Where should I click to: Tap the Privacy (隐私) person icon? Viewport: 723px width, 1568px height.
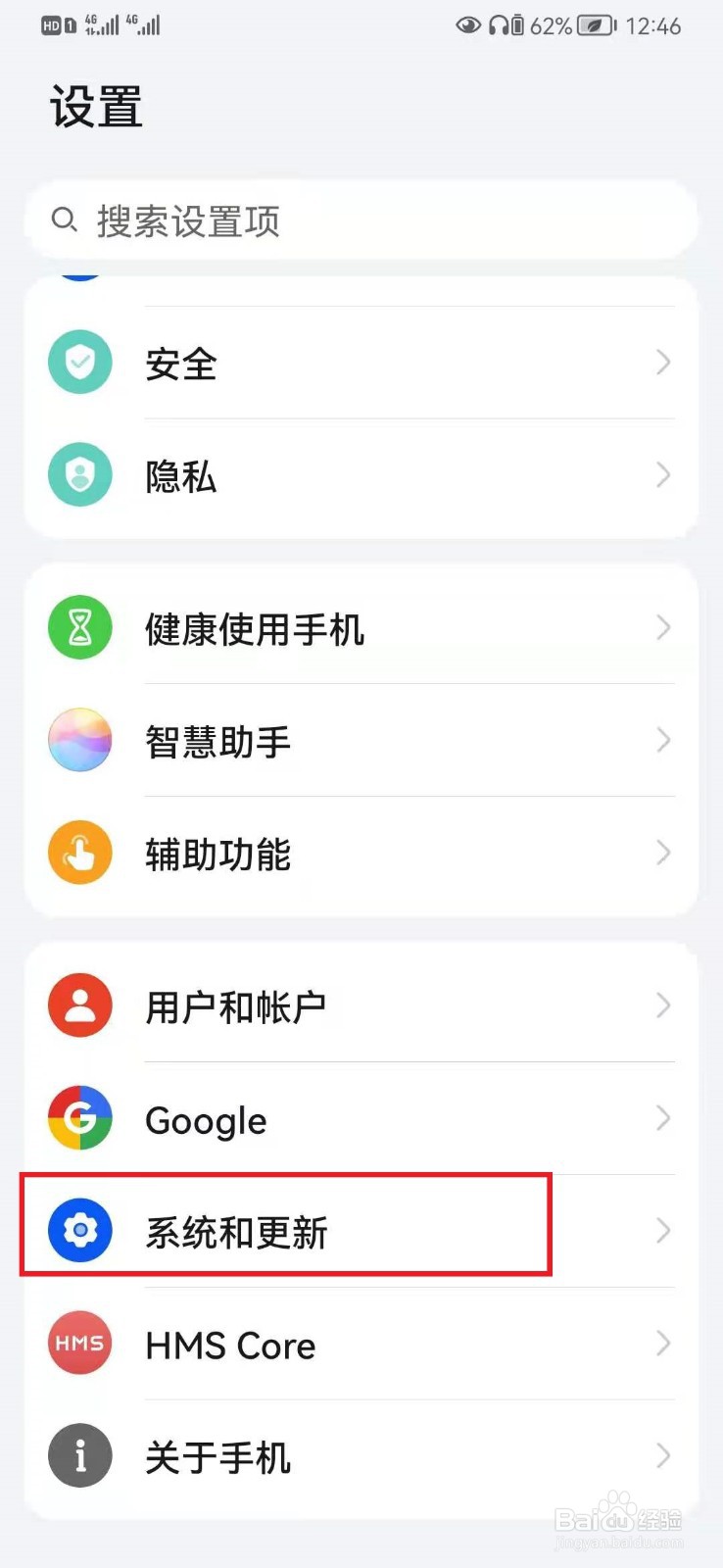coord(79,474)
